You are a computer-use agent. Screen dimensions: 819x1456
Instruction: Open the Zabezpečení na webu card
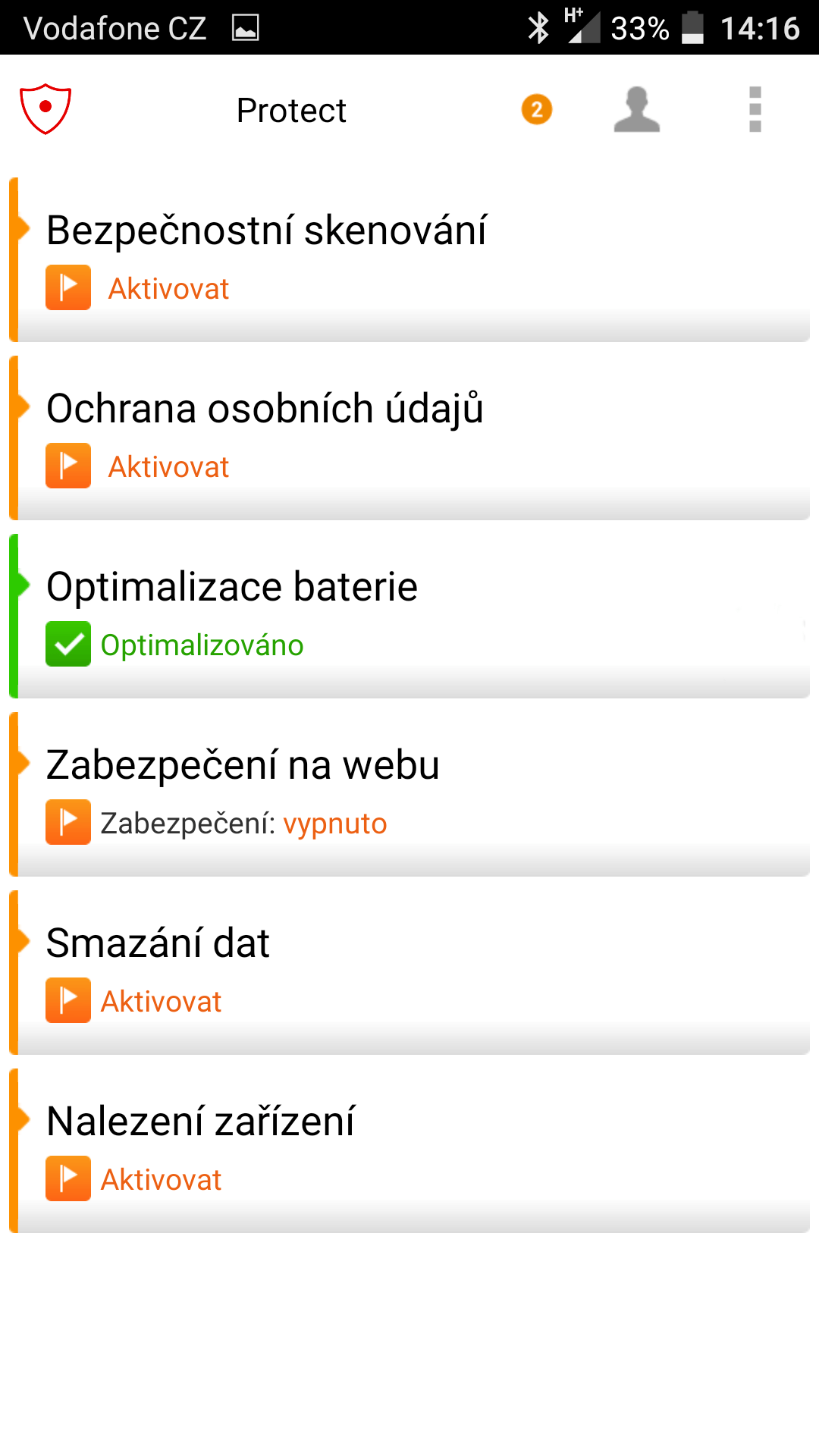[409, 794]
